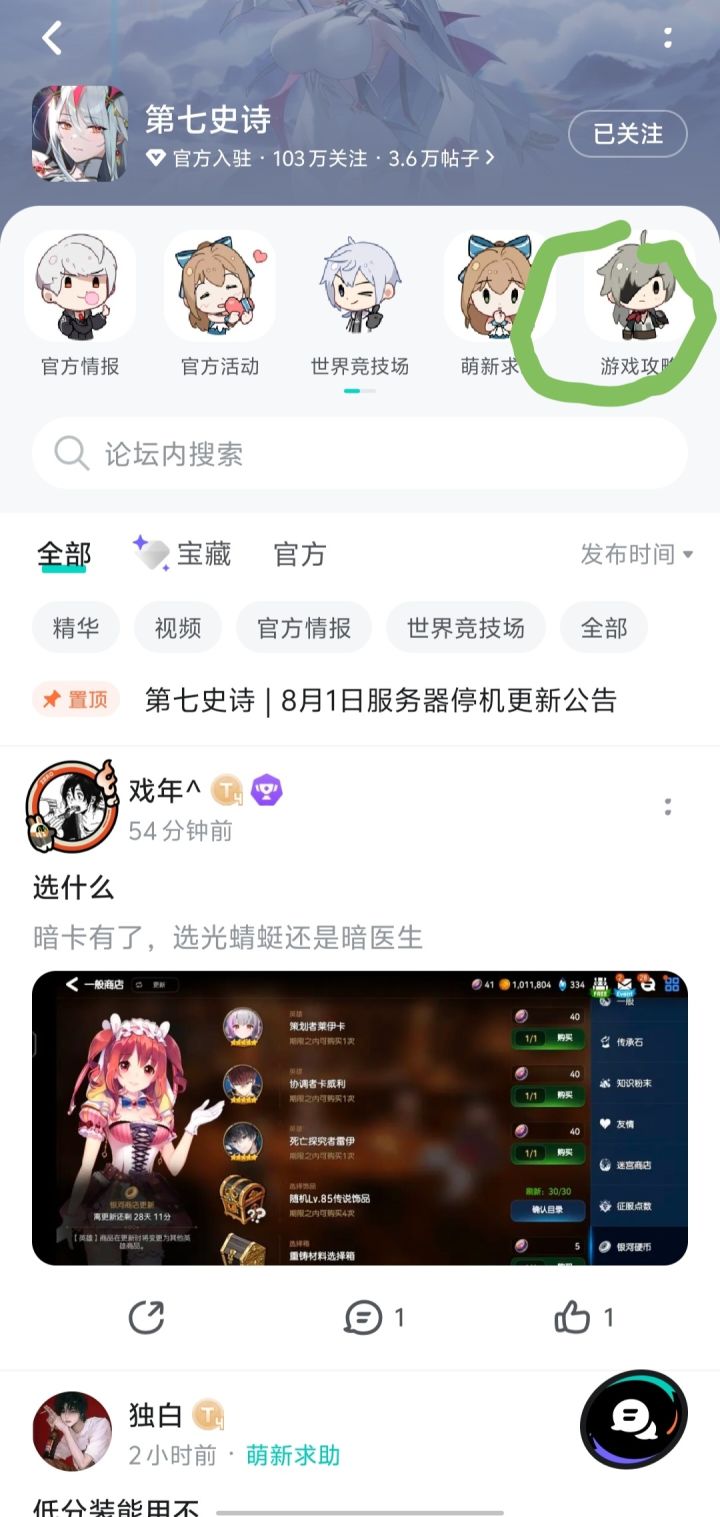Toggle the 已关注 follow state
720x1517 pixels.
627,134
